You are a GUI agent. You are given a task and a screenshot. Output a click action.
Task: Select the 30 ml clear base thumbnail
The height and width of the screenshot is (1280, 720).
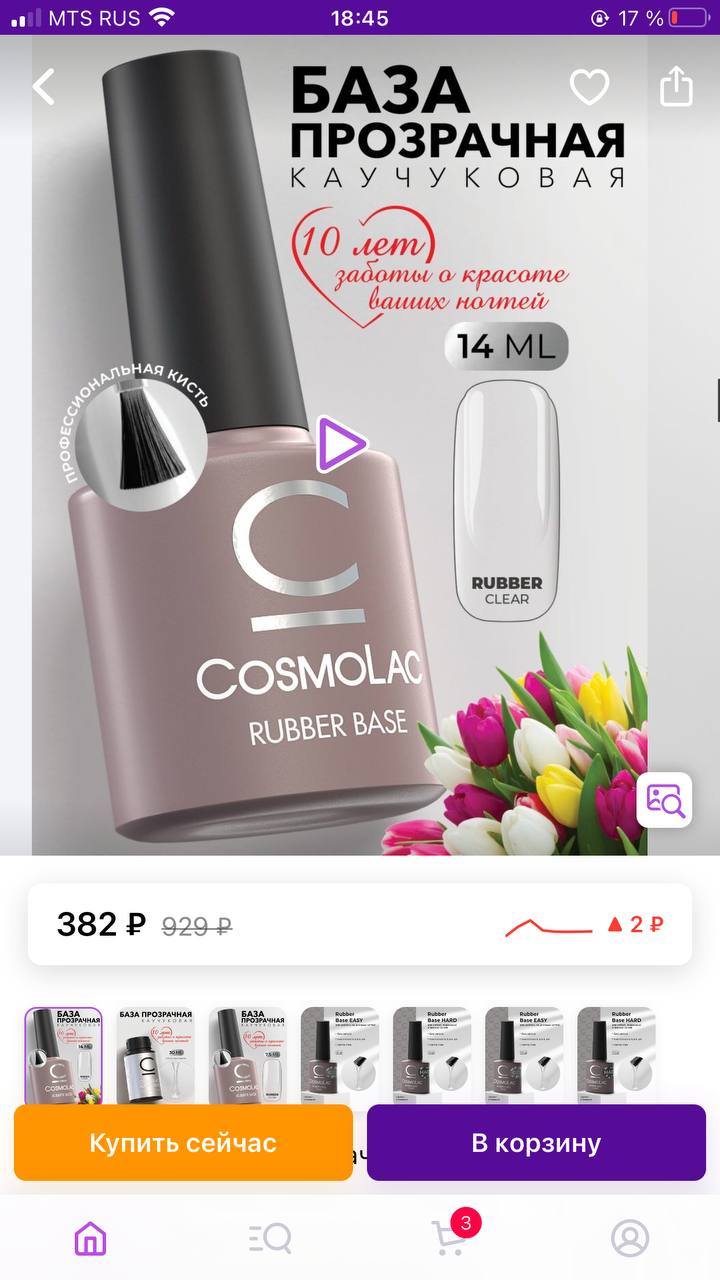click(x=156, y=1056)
